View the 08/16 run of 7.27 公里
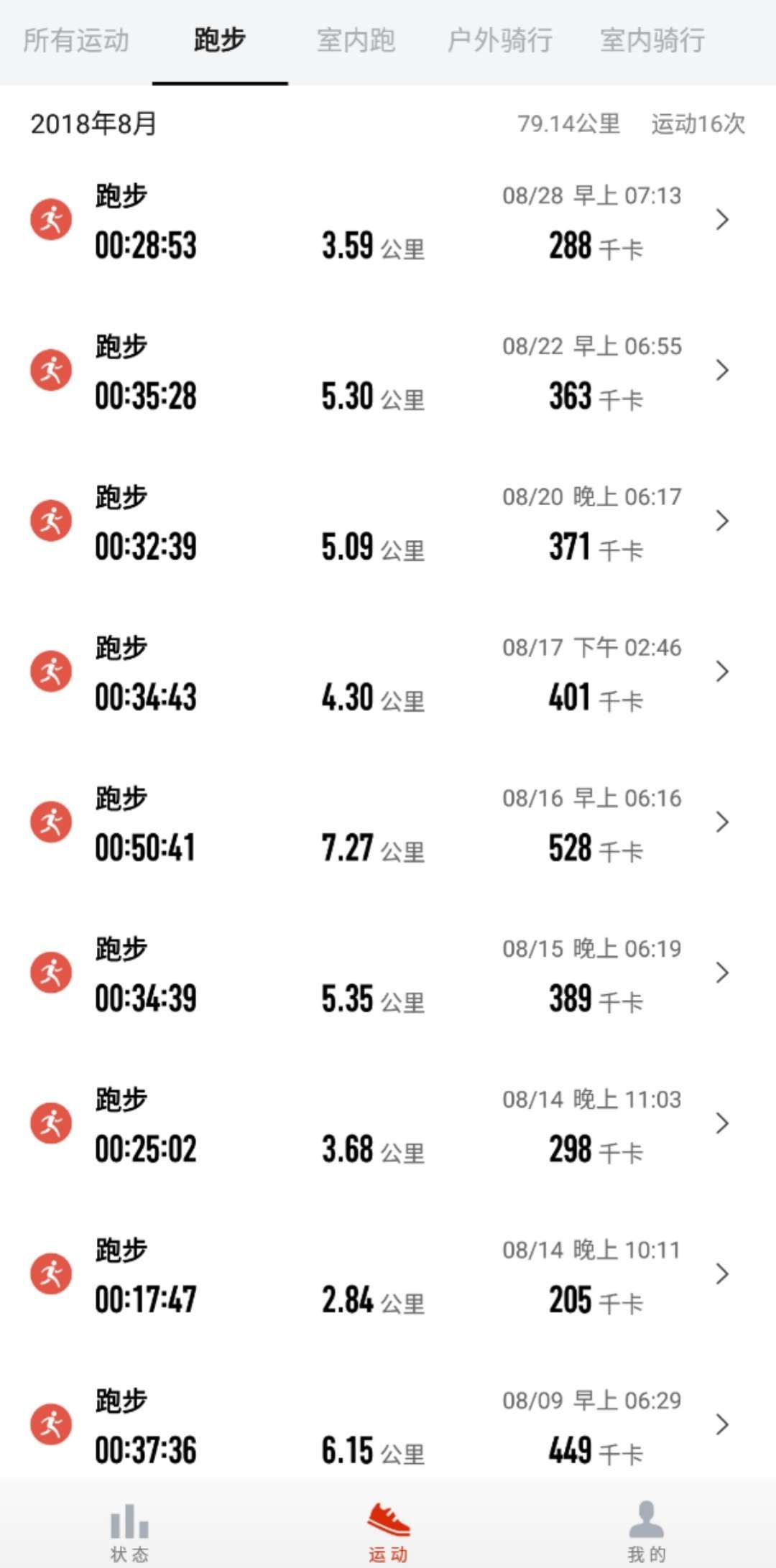 pyautogui.click(x=388, y=823)
